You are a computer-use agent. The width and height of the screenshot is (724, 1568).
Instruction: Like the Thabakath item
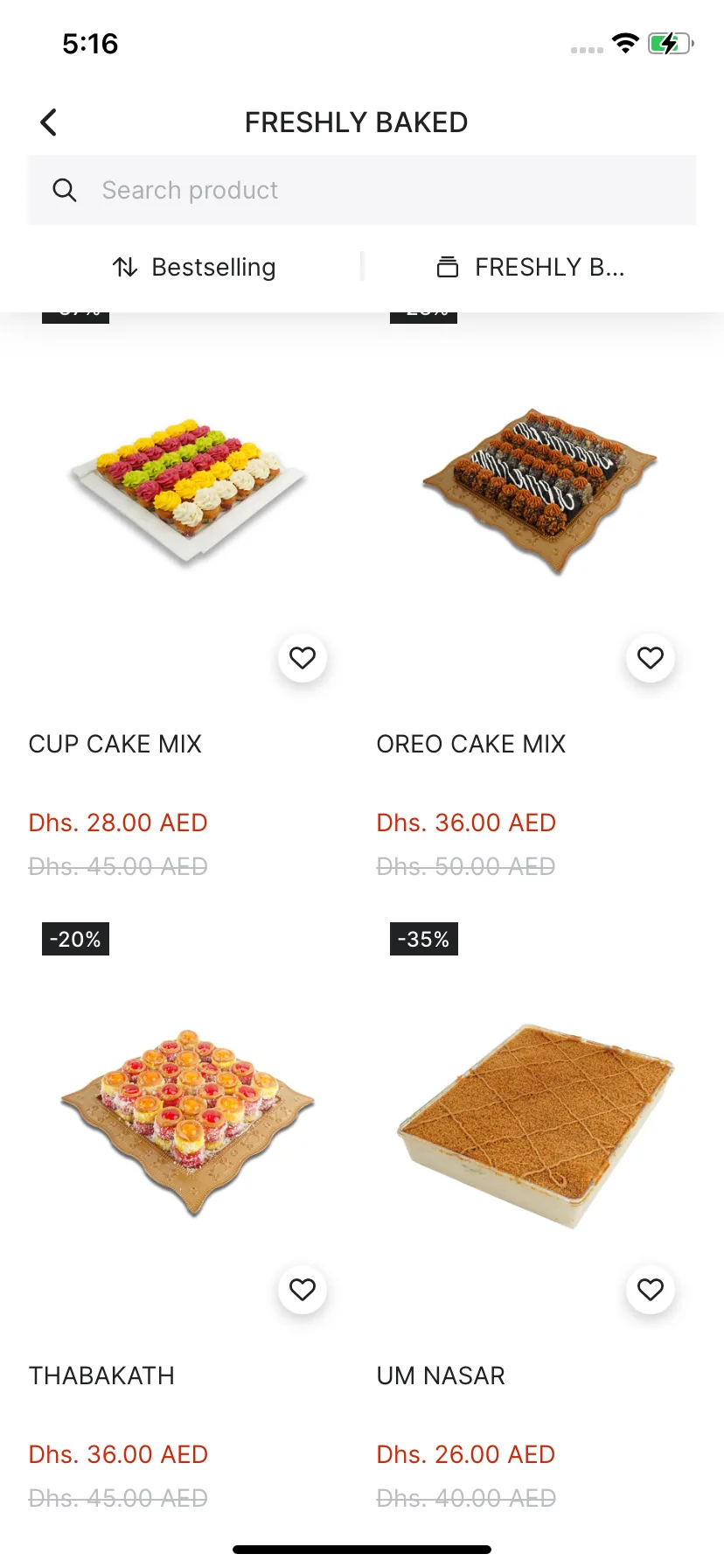pos(303,1290)
